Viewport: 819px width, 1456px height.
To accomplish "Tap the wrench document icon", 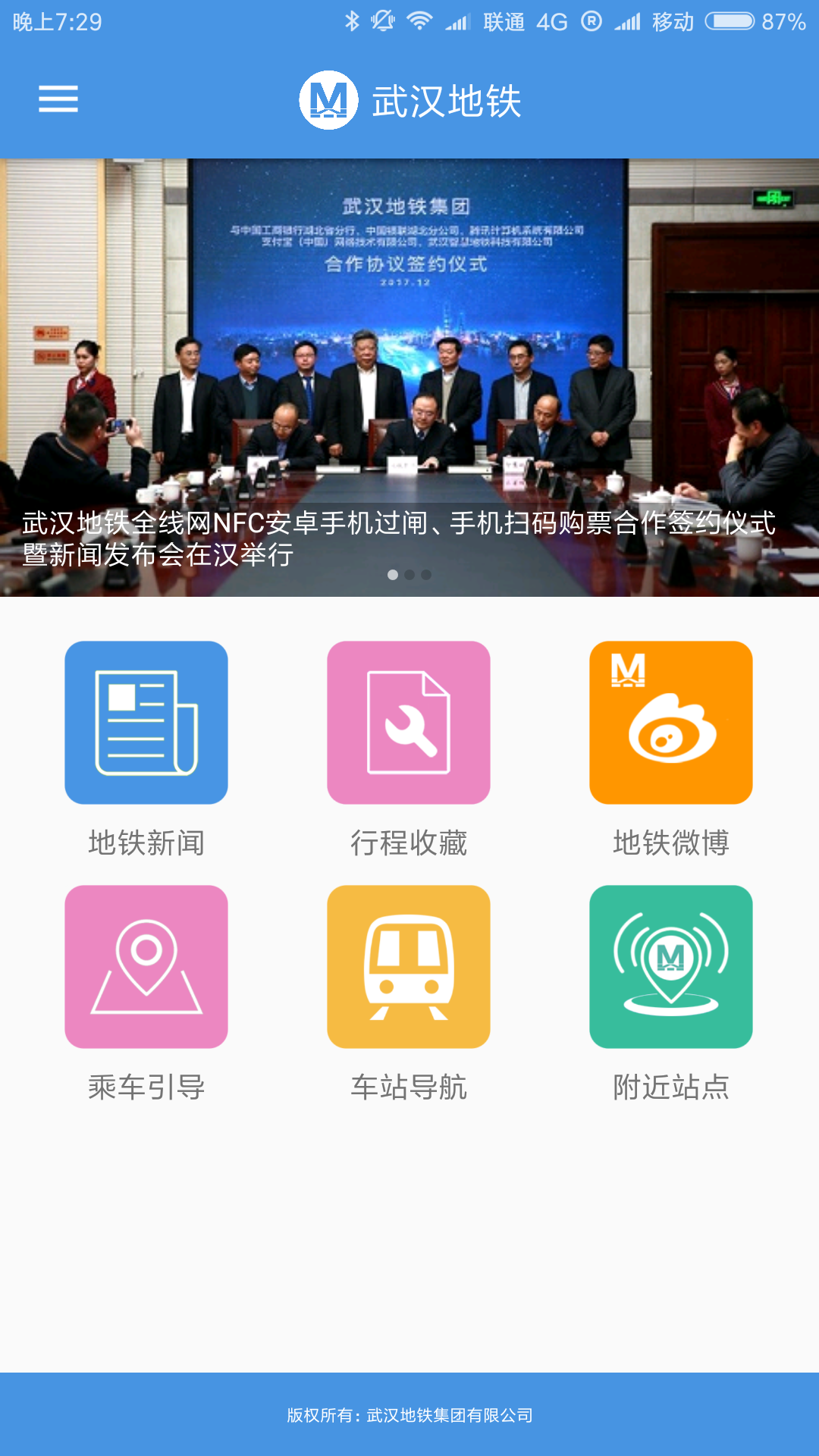I will (409, 722).
